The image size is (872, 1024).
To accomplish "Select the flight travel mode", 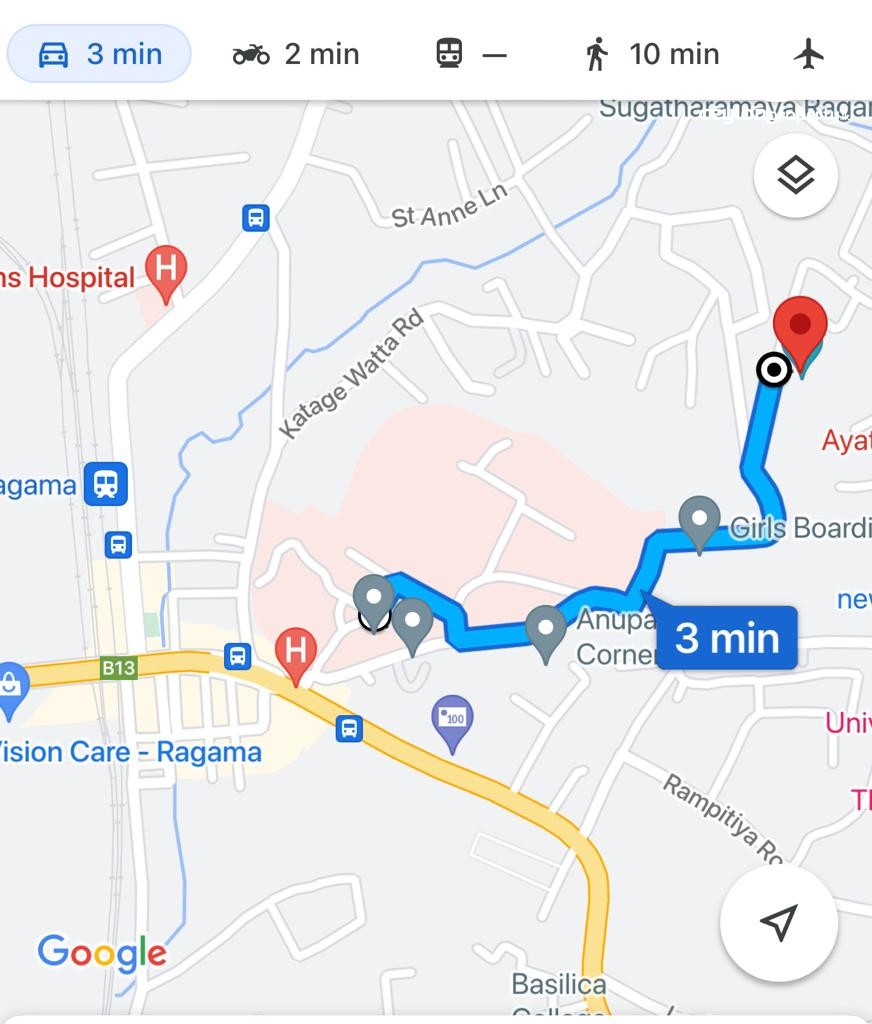I will click(x=808, y=54).
